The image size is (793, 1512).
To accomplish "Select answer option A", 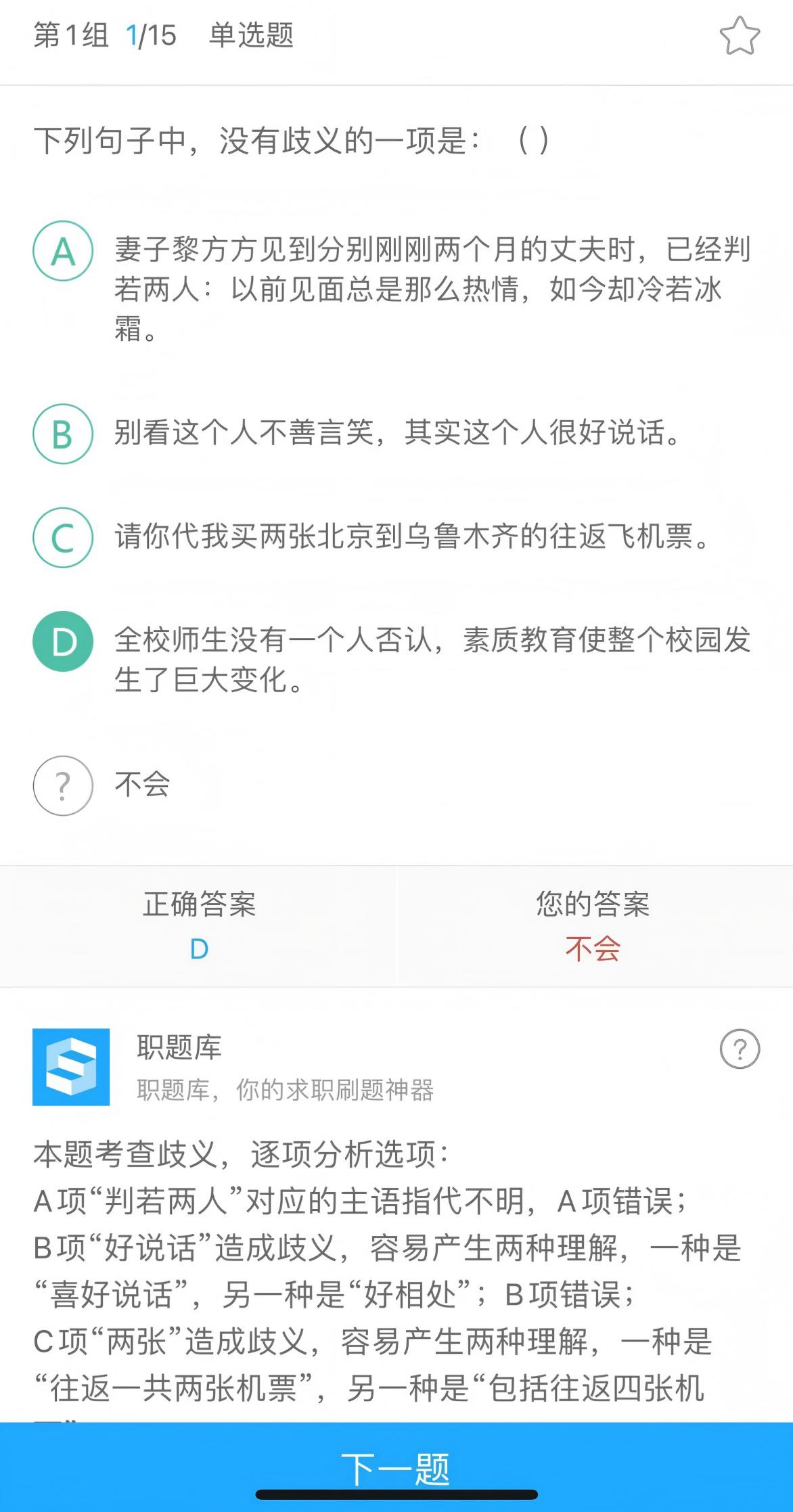I will pos(63,251).
